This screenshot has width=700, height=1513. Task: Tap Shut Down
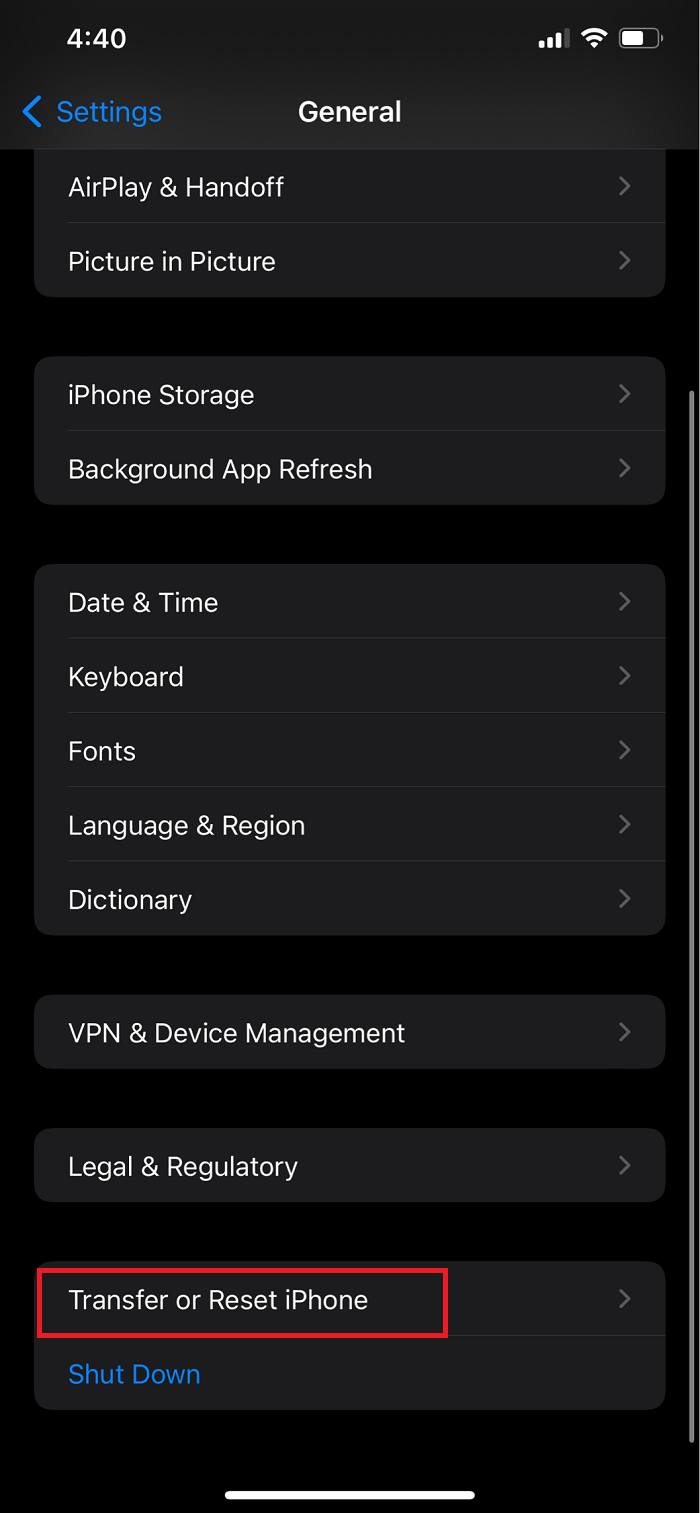click(134, 1374)
